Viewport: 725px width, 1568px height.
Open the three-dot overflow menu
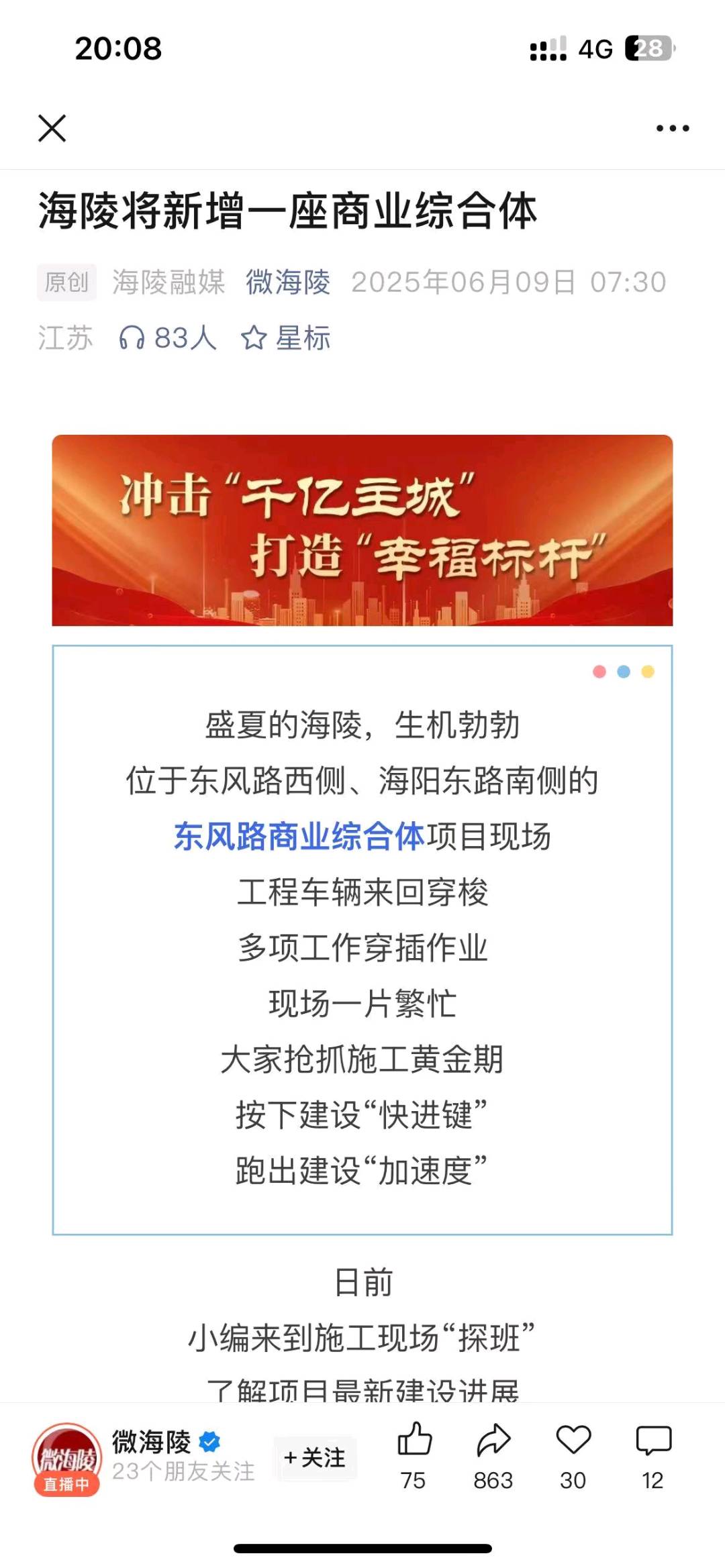coord(673,128)
